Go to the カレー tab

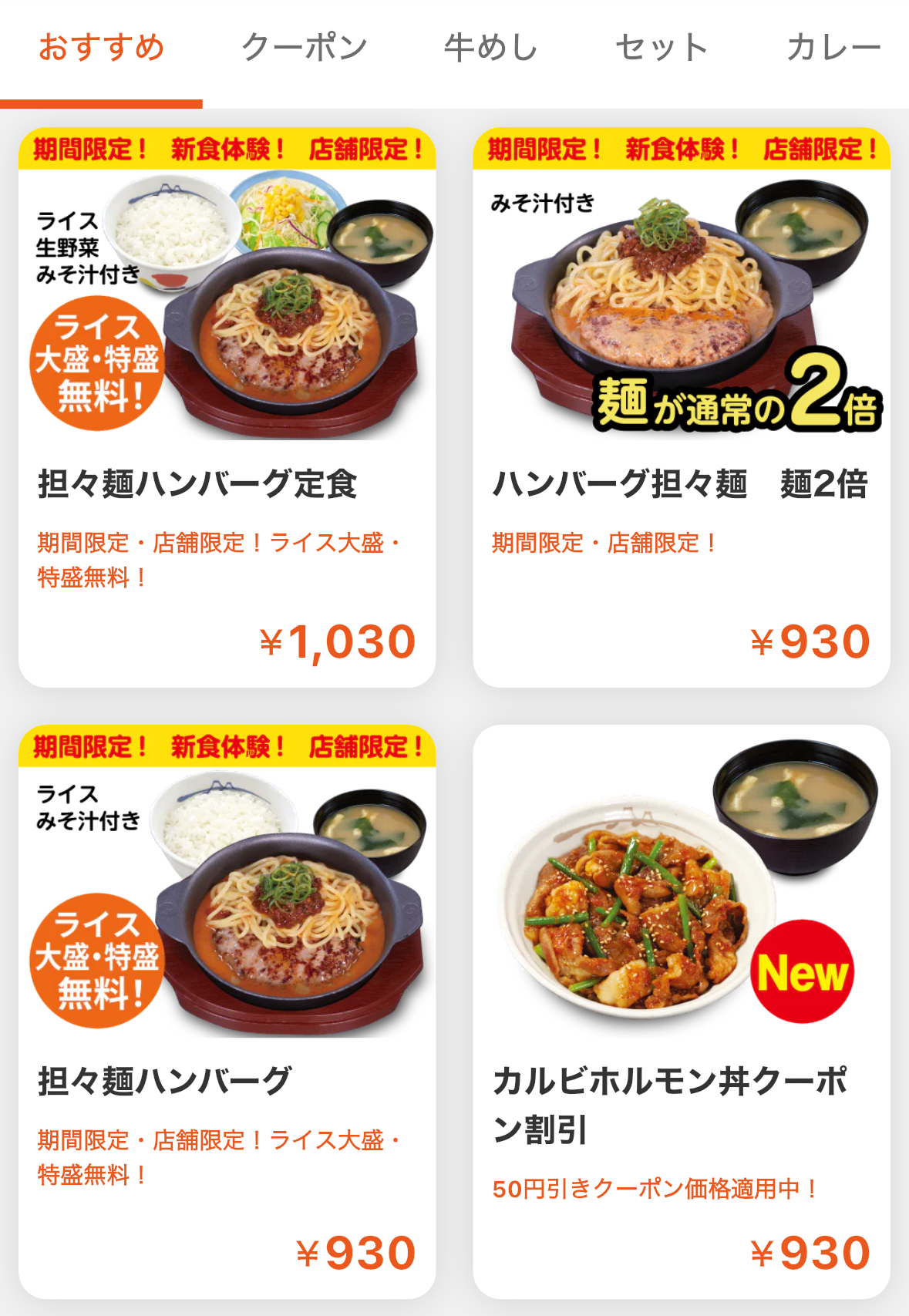(x=833, y=48)
